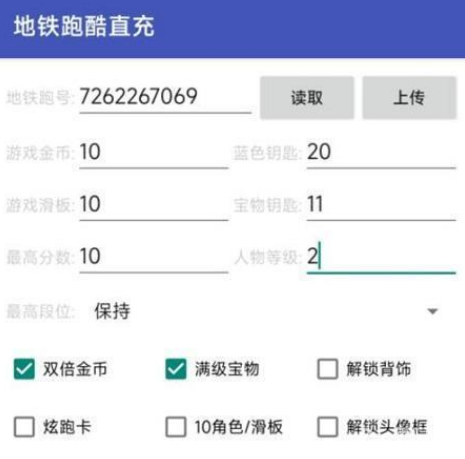Viewport: 465px width, 459px height.
Task: Tap the 读取 button
Action: pos(307,98)
